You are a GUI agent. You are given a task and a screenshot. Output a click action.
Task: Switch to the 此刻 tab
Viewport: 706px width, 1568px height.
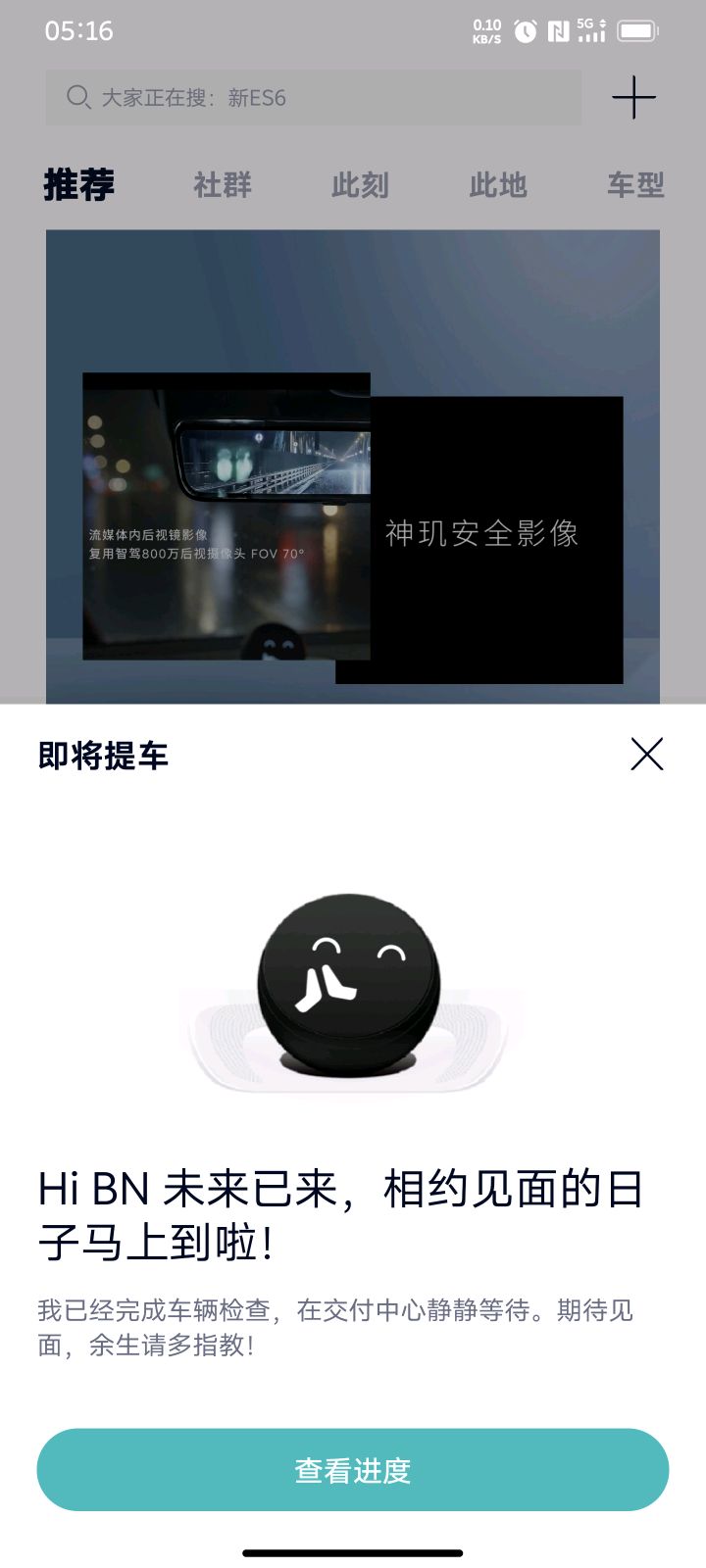pos(360,184)
